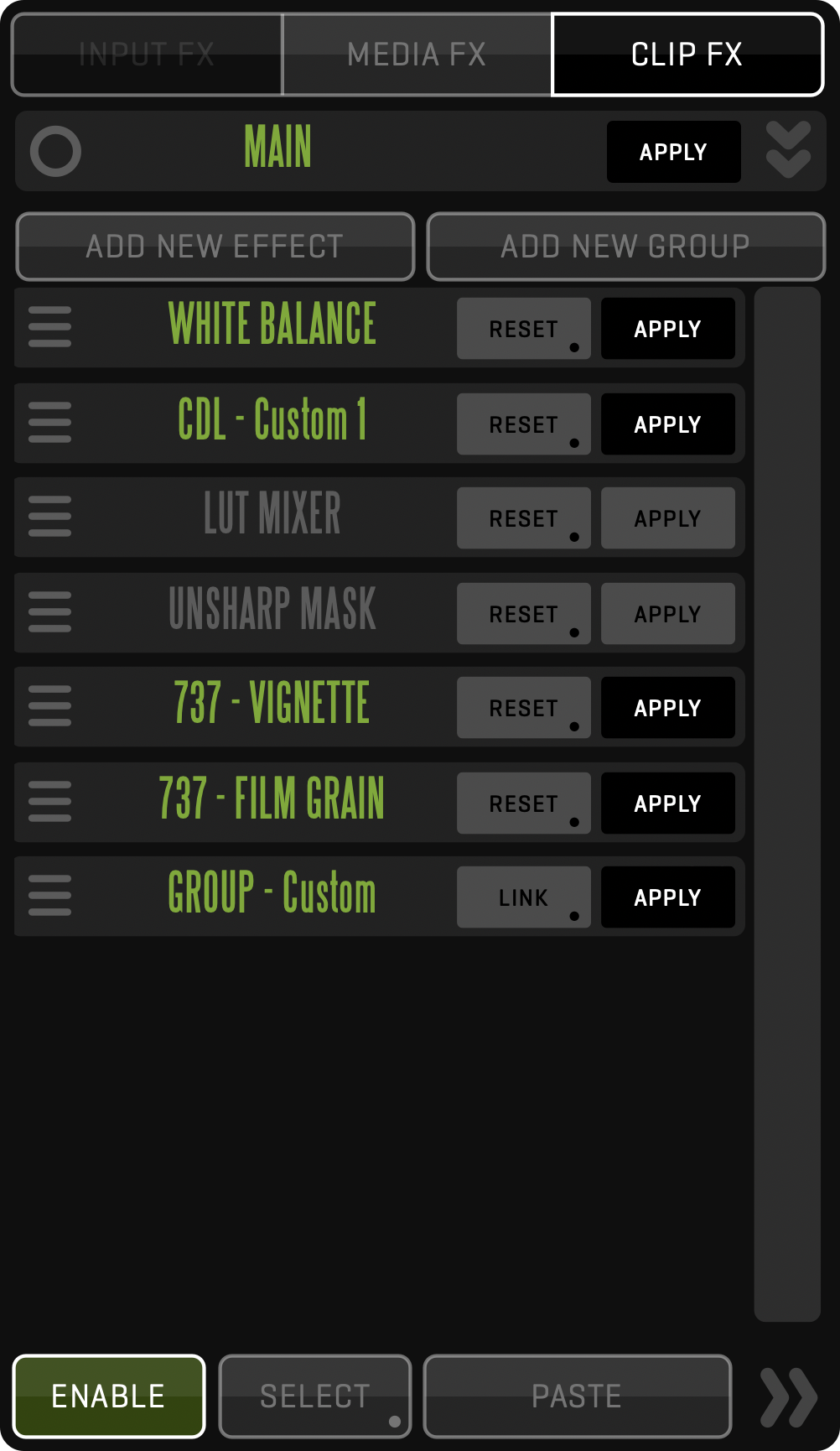Toggle the circle indicator next to MAIN
The width and height of the screenshot is (840, 1451).
point(55,151)
